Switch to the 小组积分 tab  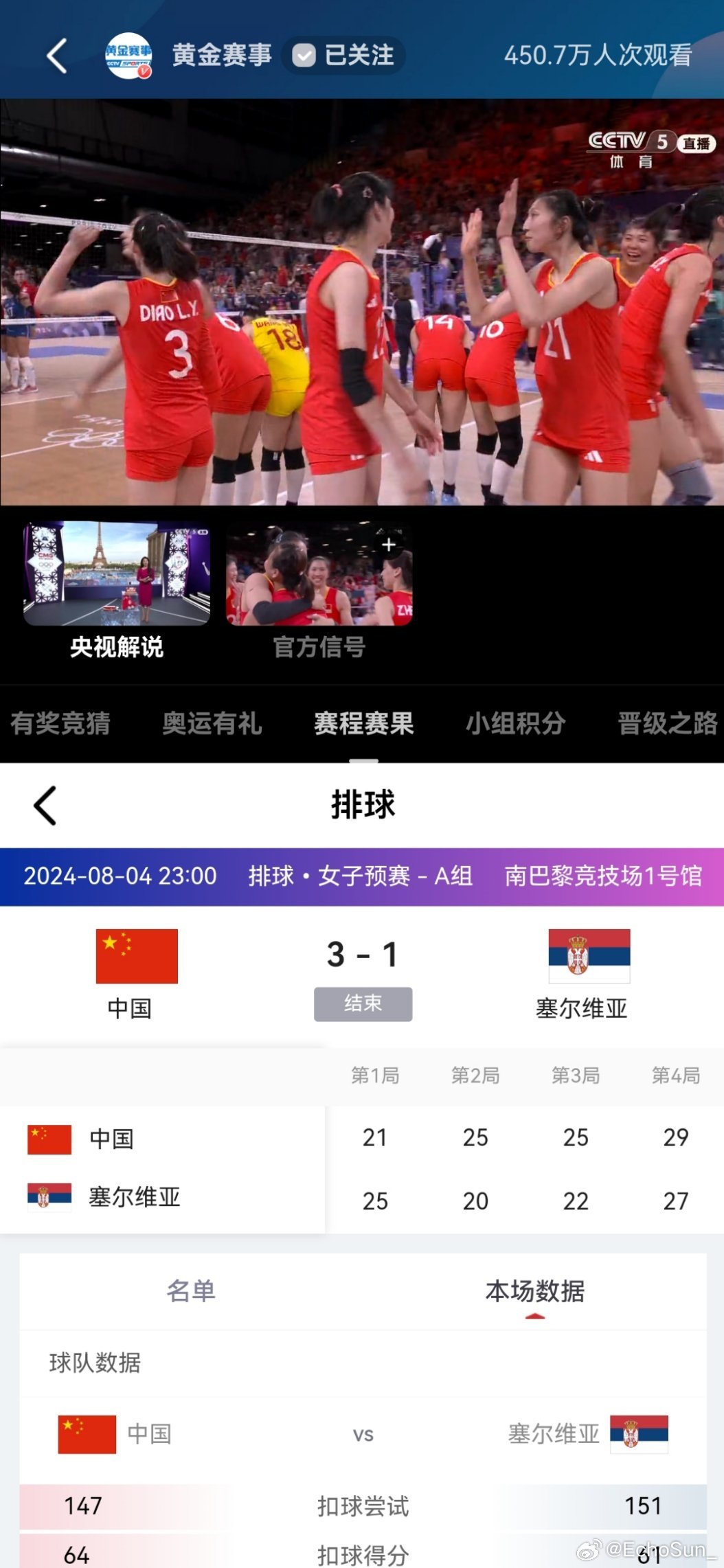[516, 723]
